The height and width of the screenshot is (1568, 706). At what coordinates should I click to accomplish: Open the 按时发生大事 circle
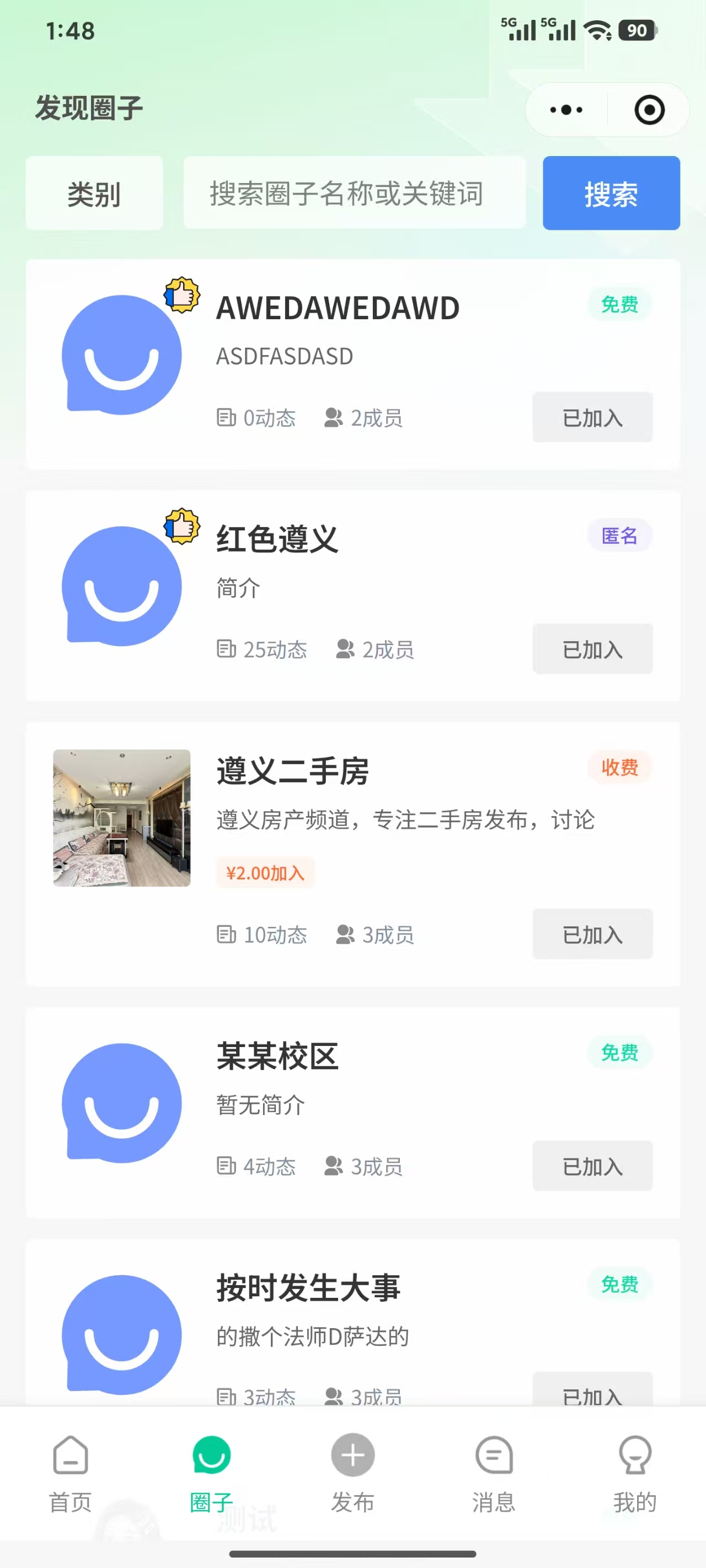pos(308,1288)
